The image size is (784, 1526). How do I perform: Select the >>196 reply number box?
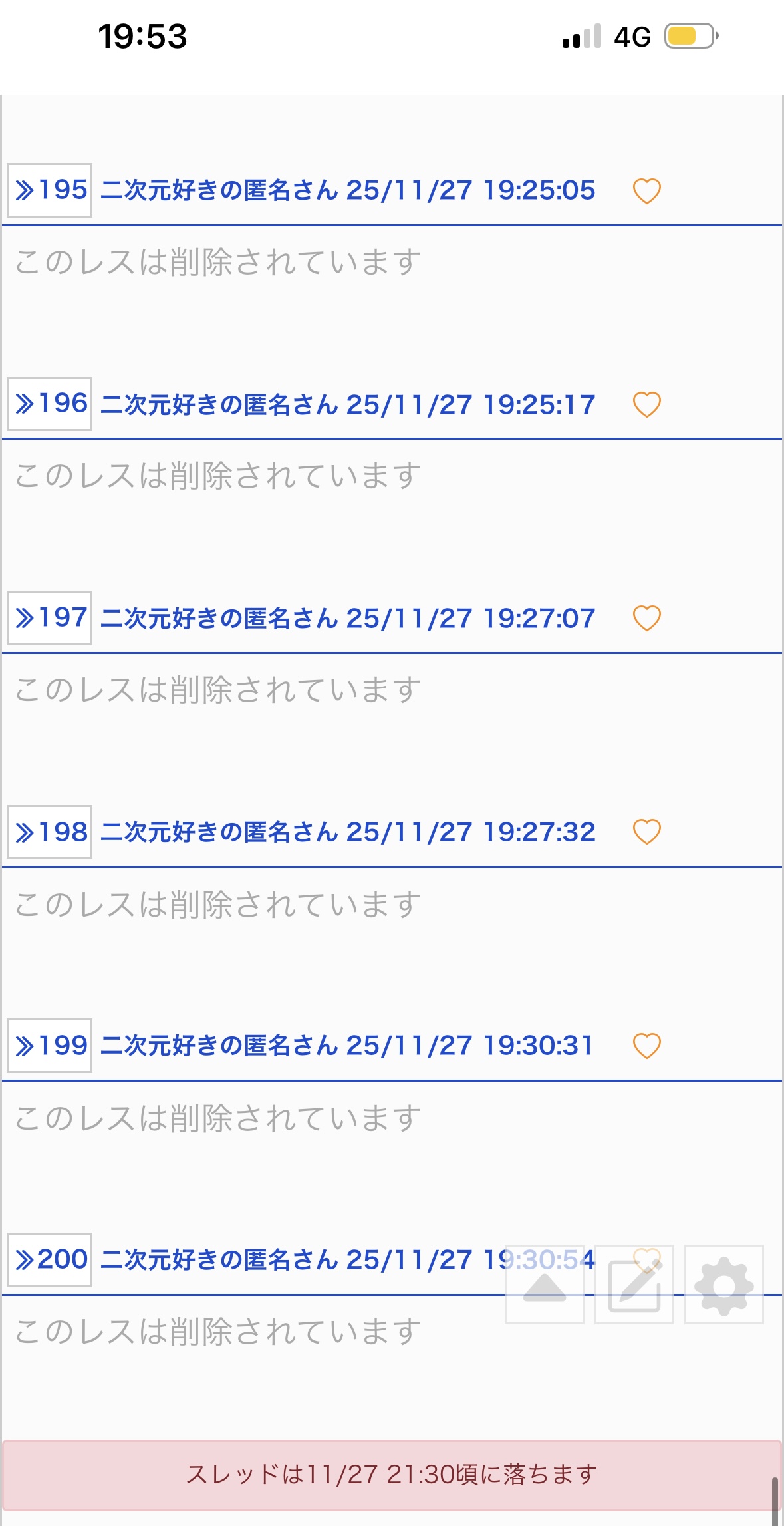coord(50,404)
